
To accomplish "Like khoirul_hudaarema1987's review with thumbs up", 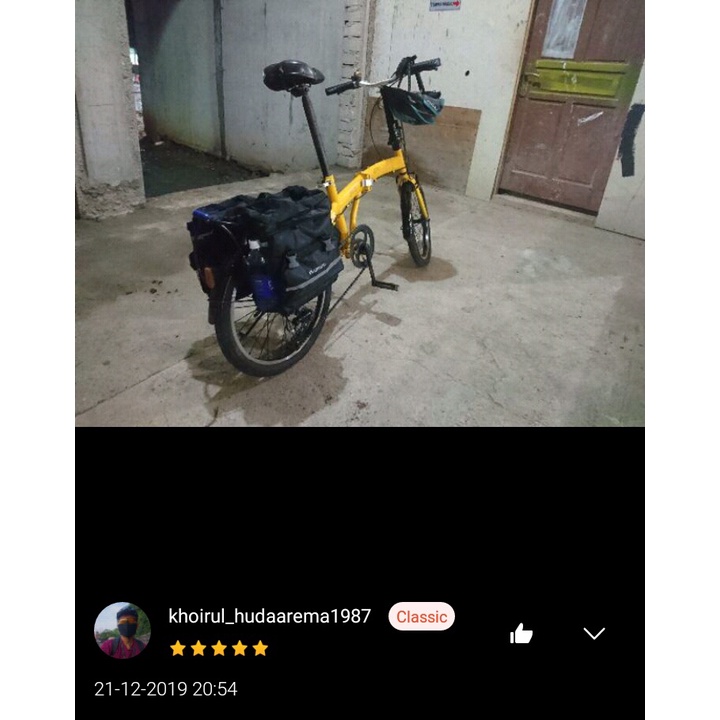I will [521, 634].
